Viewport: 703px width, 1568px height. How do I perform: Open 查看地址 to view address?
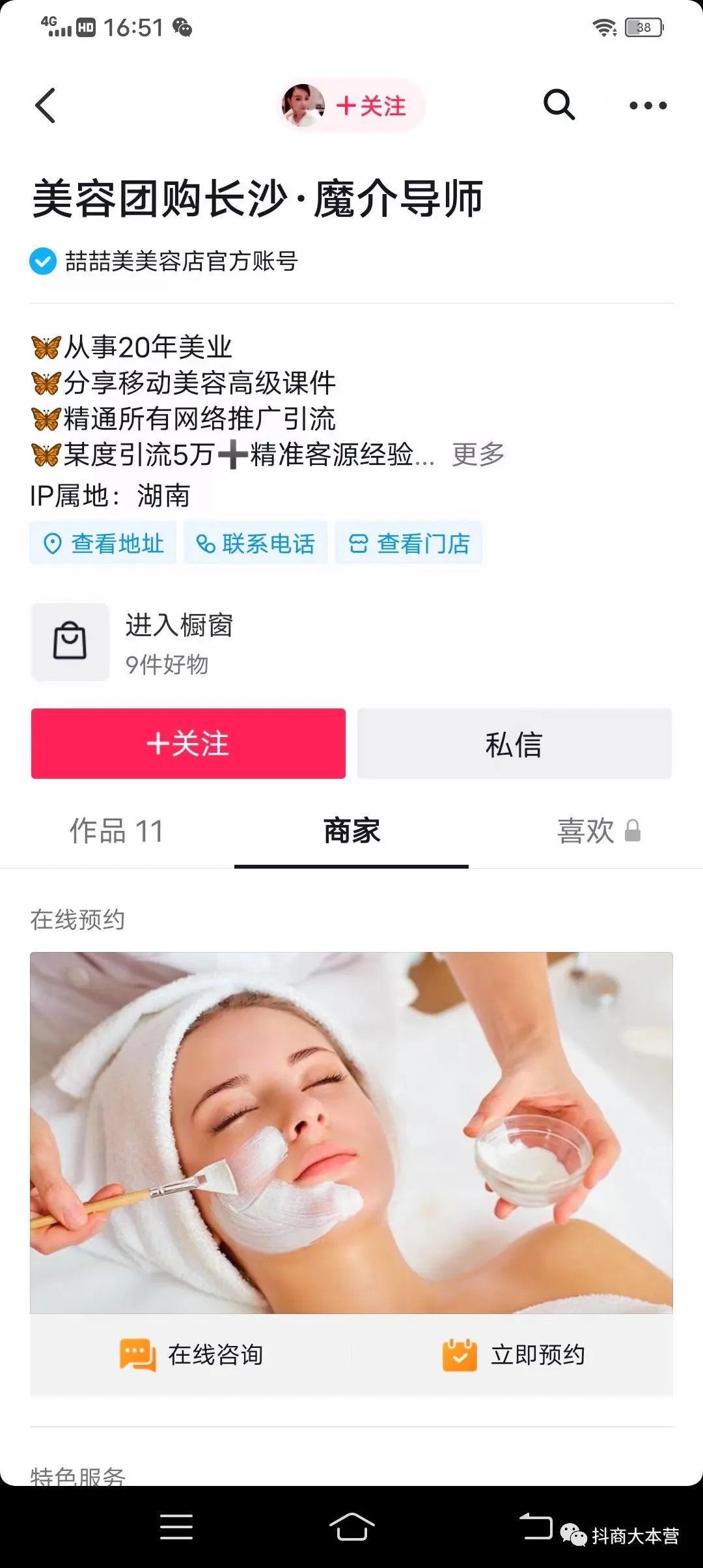103,543
